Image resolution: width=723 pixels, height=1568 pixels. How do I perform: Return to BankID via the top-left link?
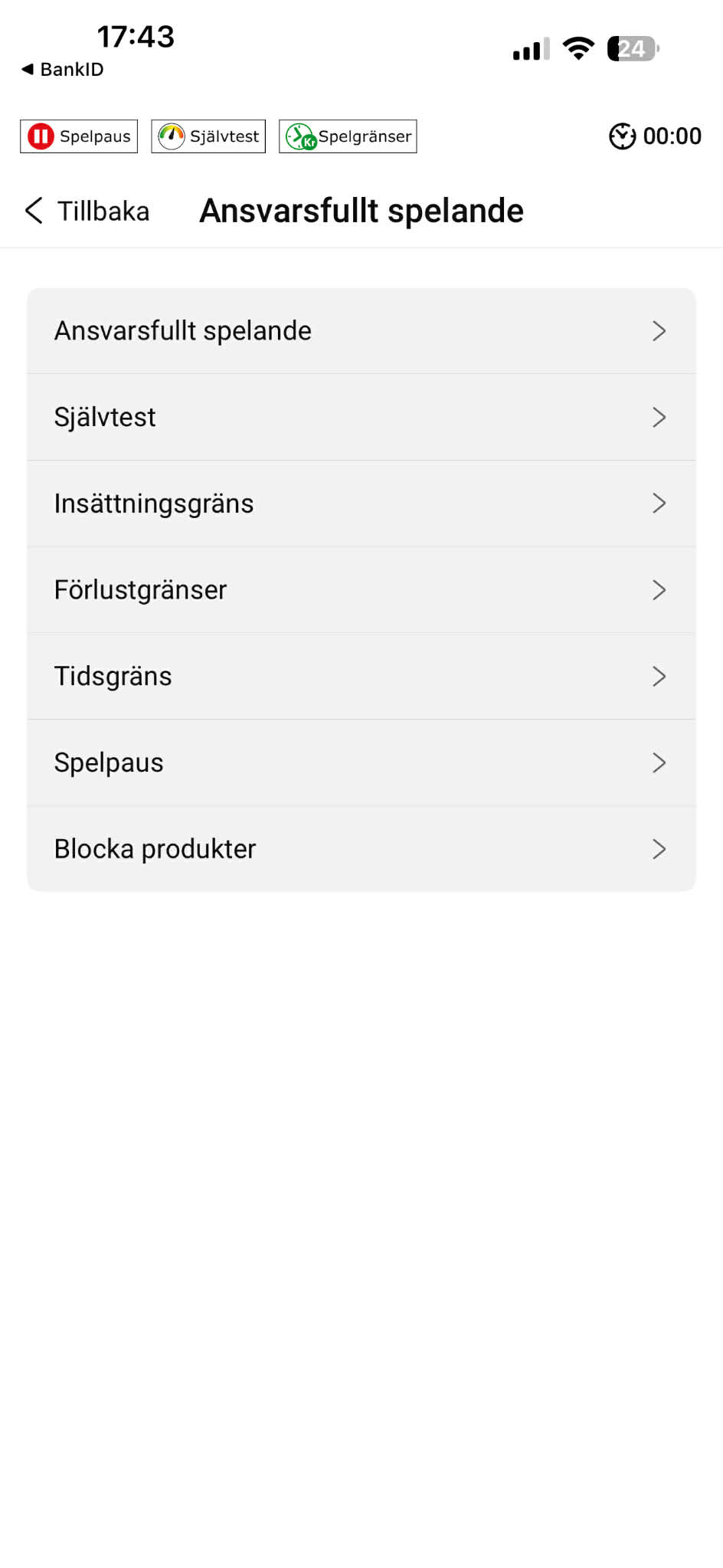point(63,69)
